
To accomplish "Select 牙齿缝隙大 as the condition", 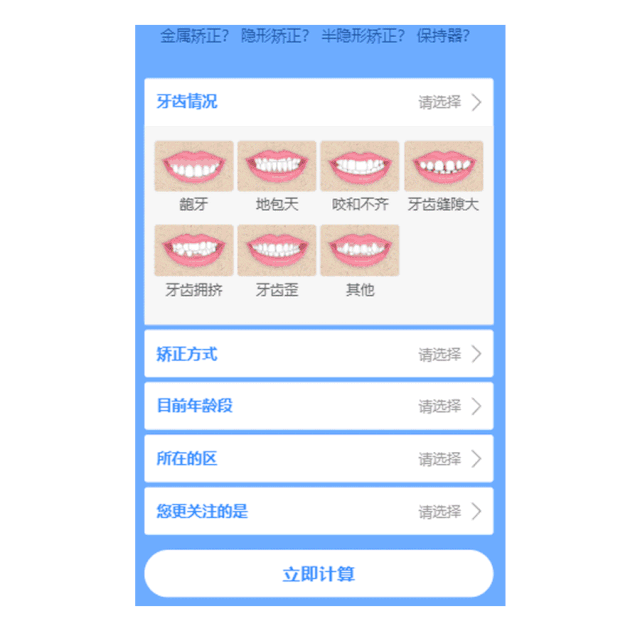I will pos(443,167).
